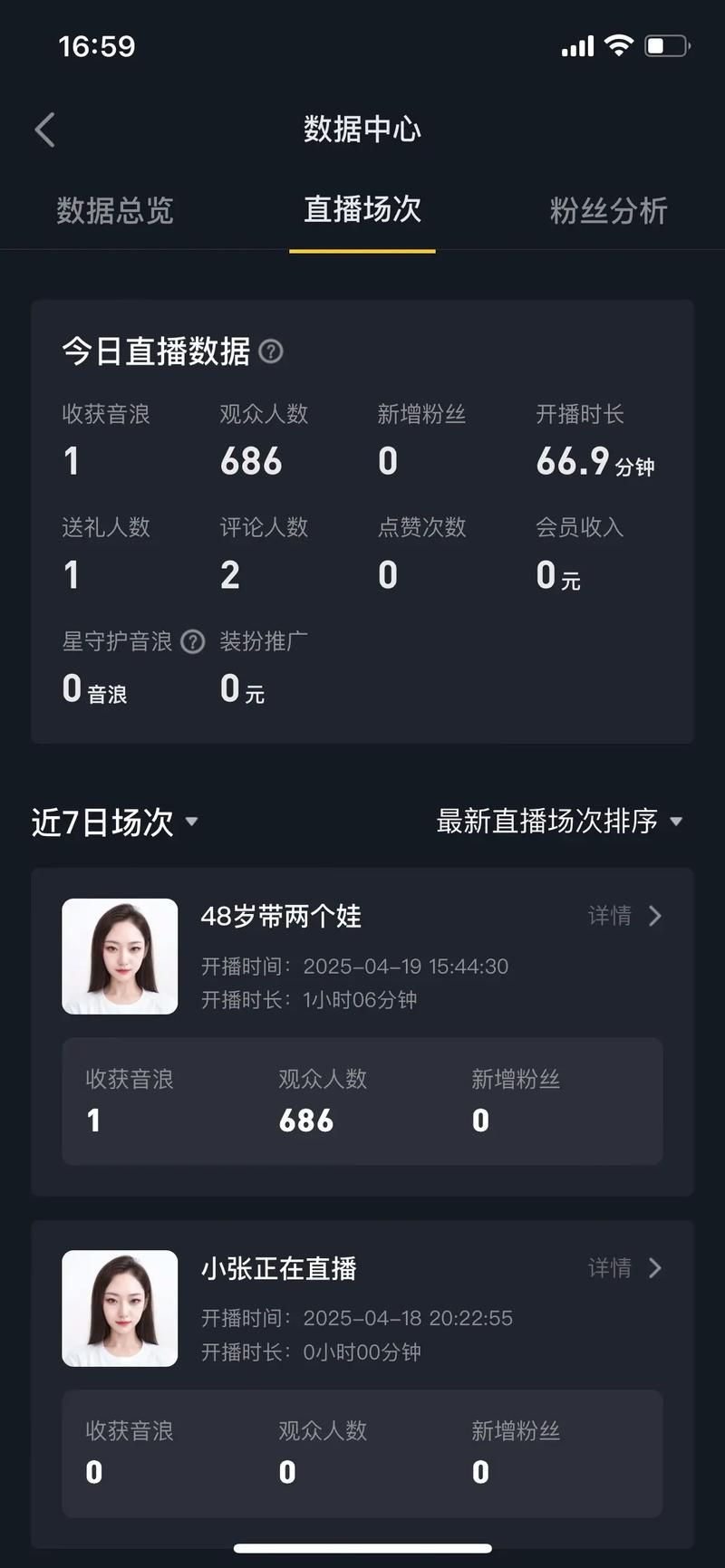This screenshot has width=725, height=1568.
Task: View 详情 for 小张正在直播
Action: coord(624,1268)
